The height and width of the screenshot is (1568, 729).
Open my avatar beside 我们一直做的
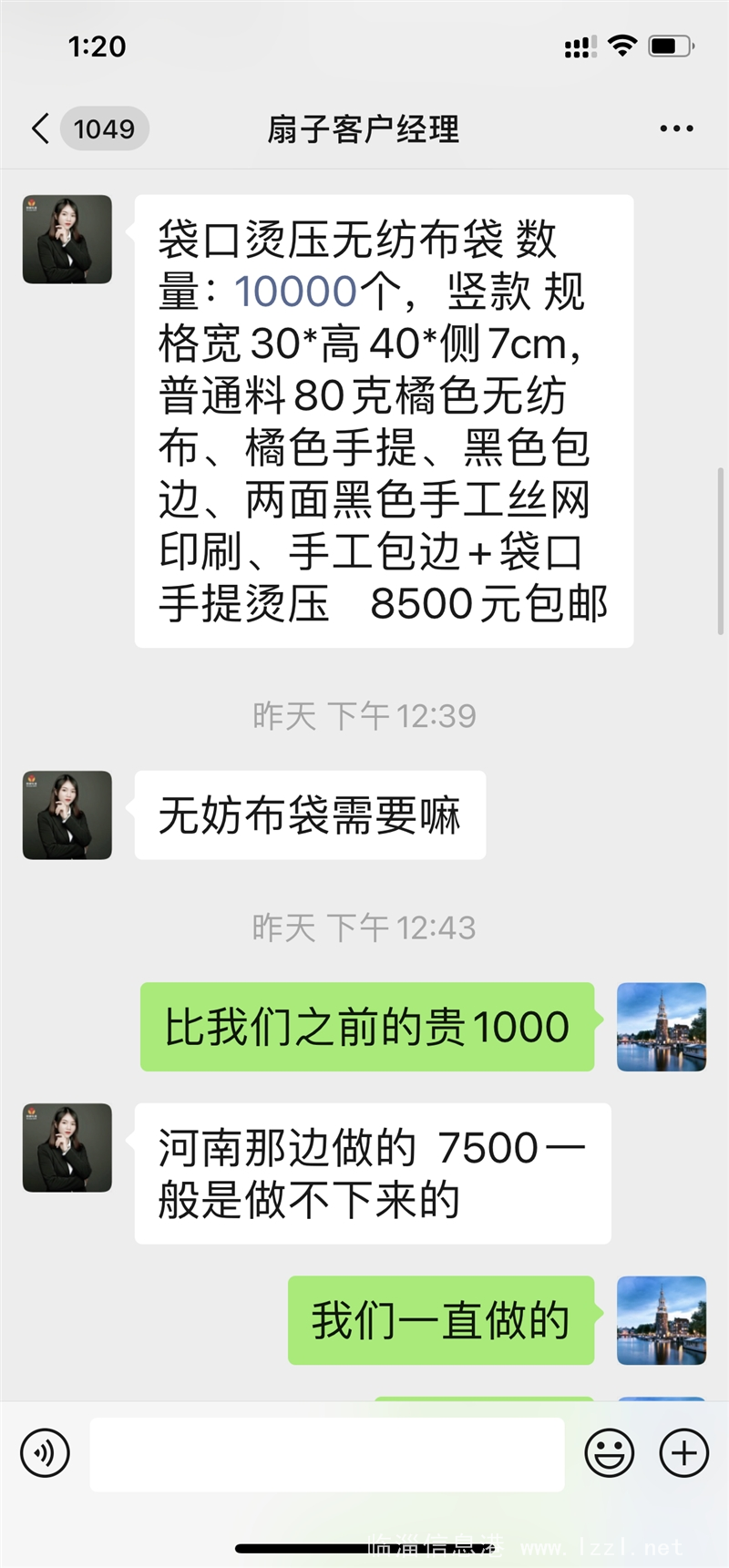coord(662,1320)
